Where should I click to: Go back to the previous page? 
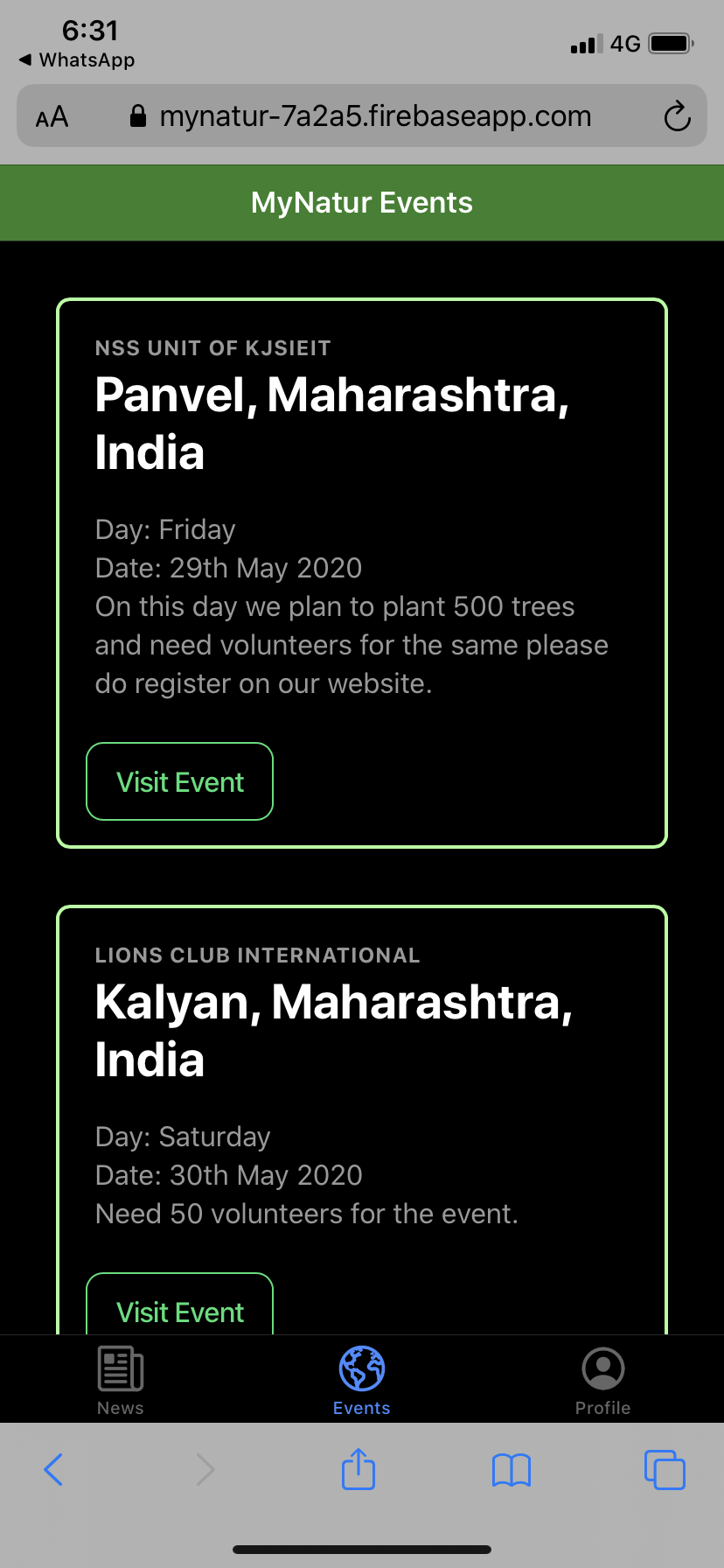pyautogui.click(x=53, y=1469)
